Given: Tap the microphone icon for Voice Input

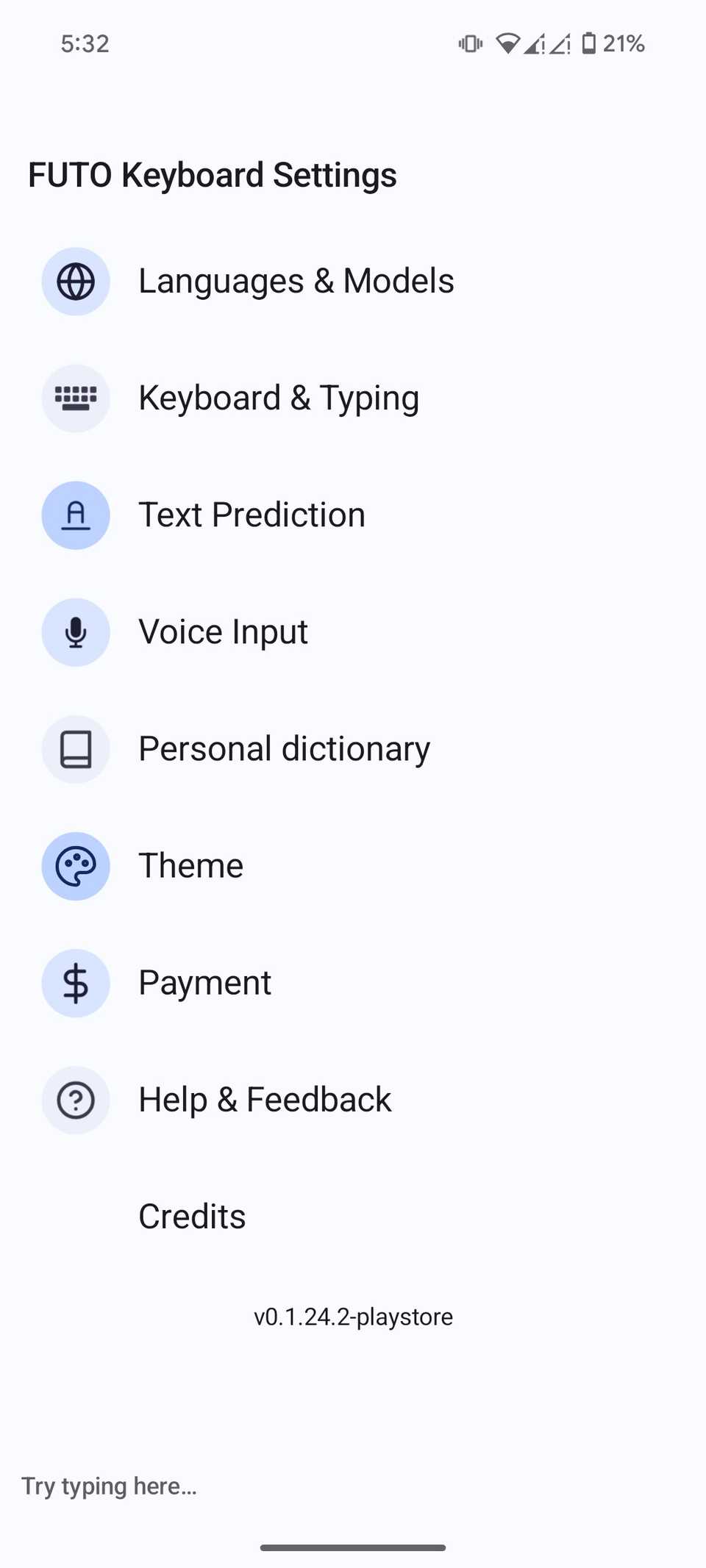Looking at the screenshot, I should (76, 631).
